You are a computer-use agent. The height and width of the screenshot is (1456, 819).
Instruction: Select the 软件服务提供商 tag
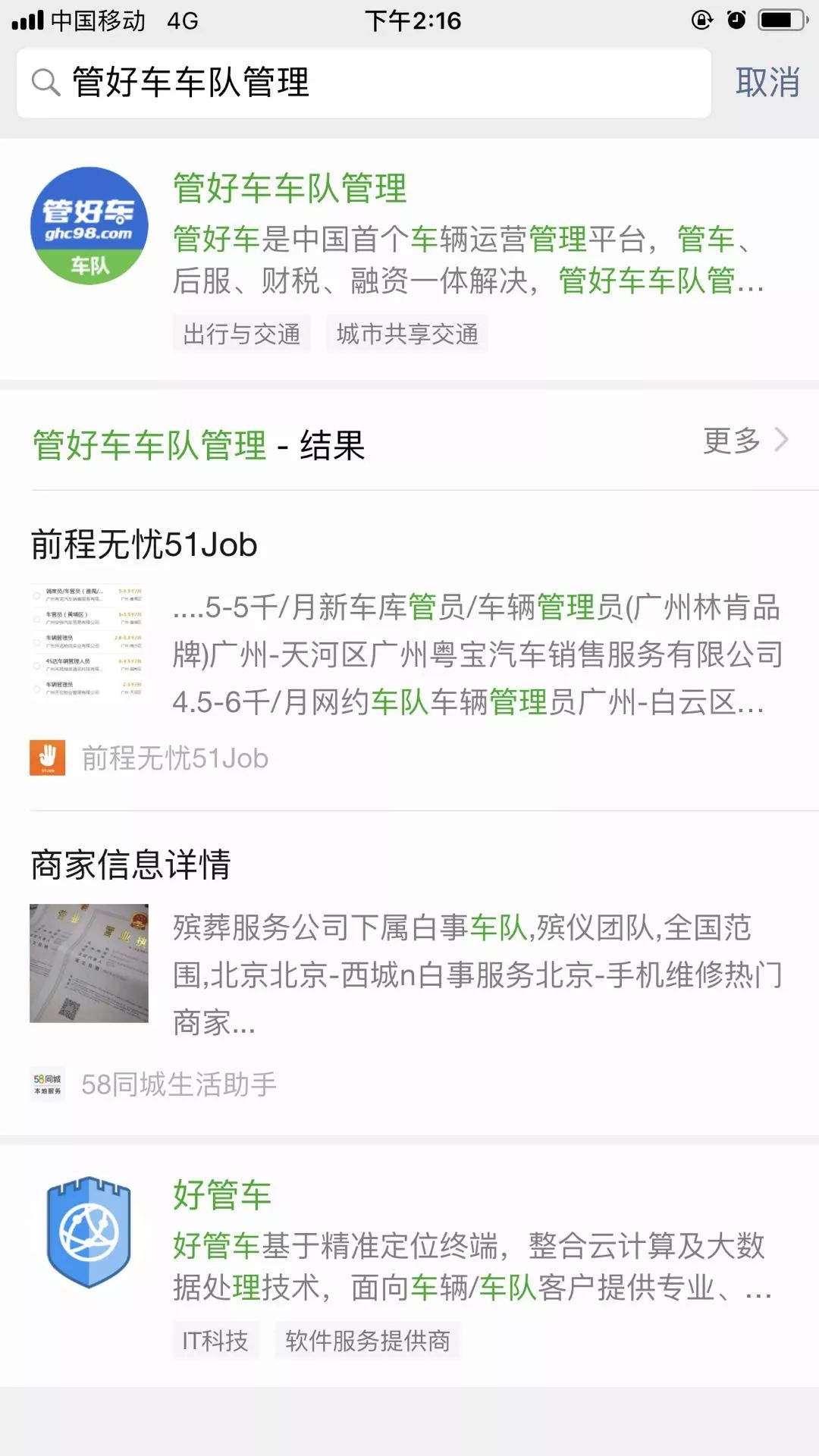click(x=368, y=1341)
